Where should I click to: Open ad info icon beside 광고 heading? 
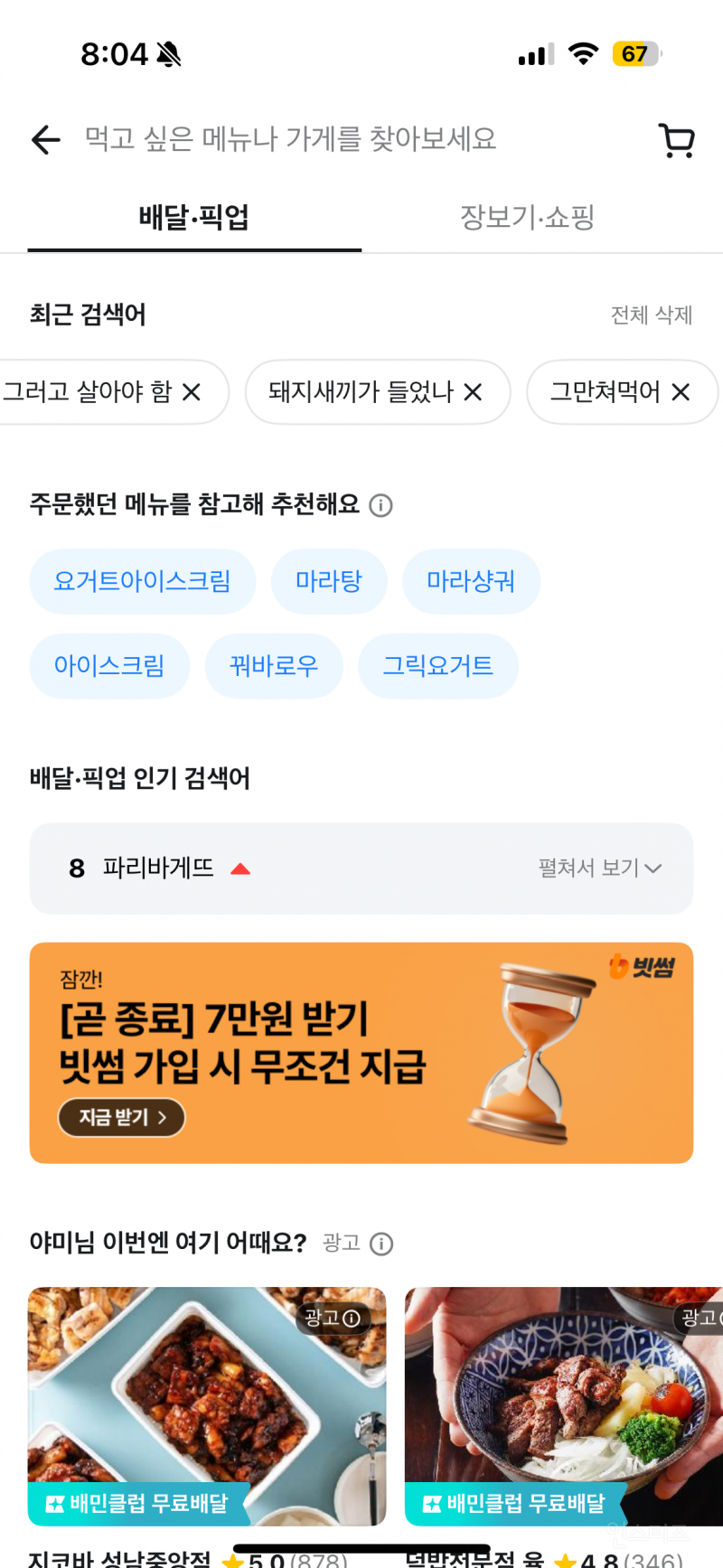(x=382, y=1244)
